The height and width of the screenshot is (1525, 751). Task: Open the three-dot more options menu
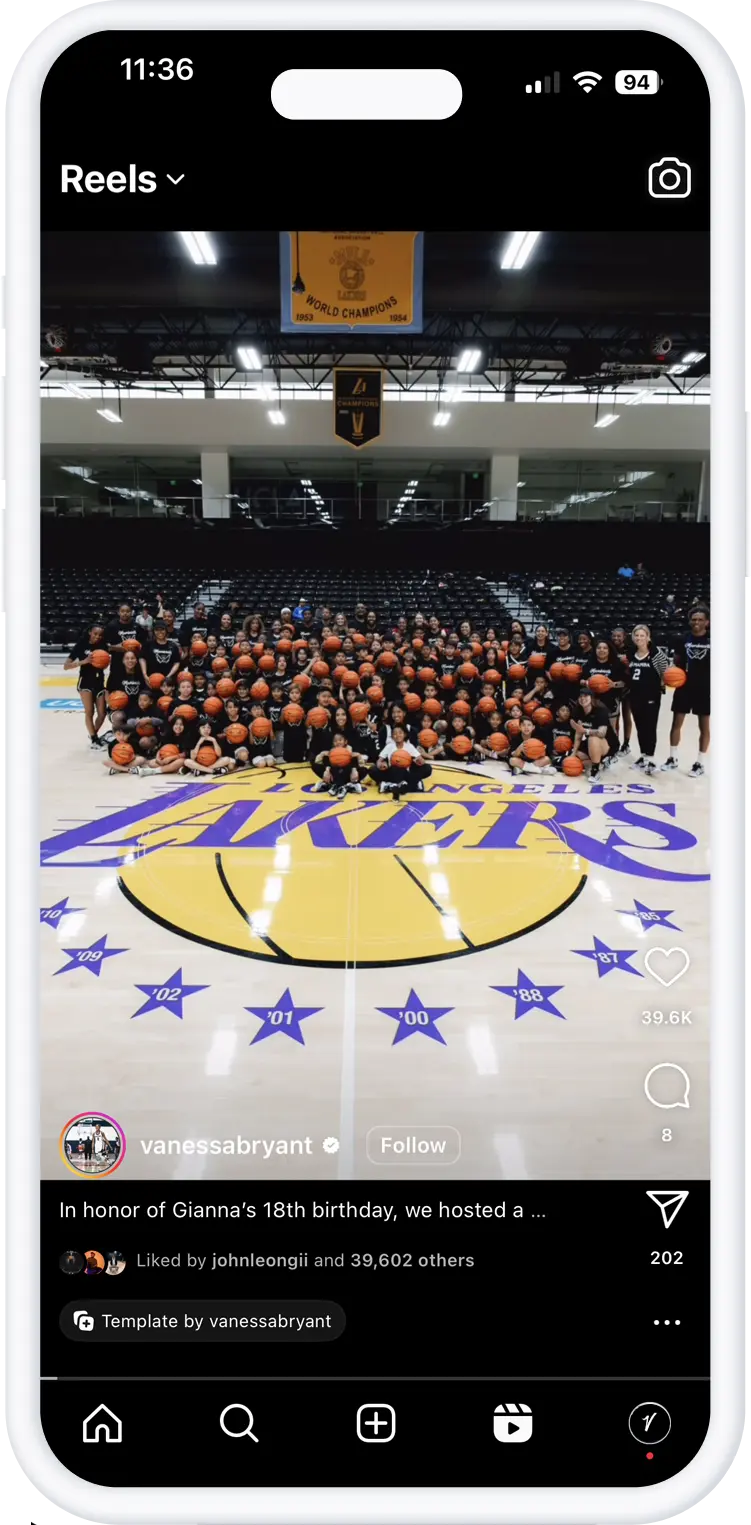(666, 1322)
